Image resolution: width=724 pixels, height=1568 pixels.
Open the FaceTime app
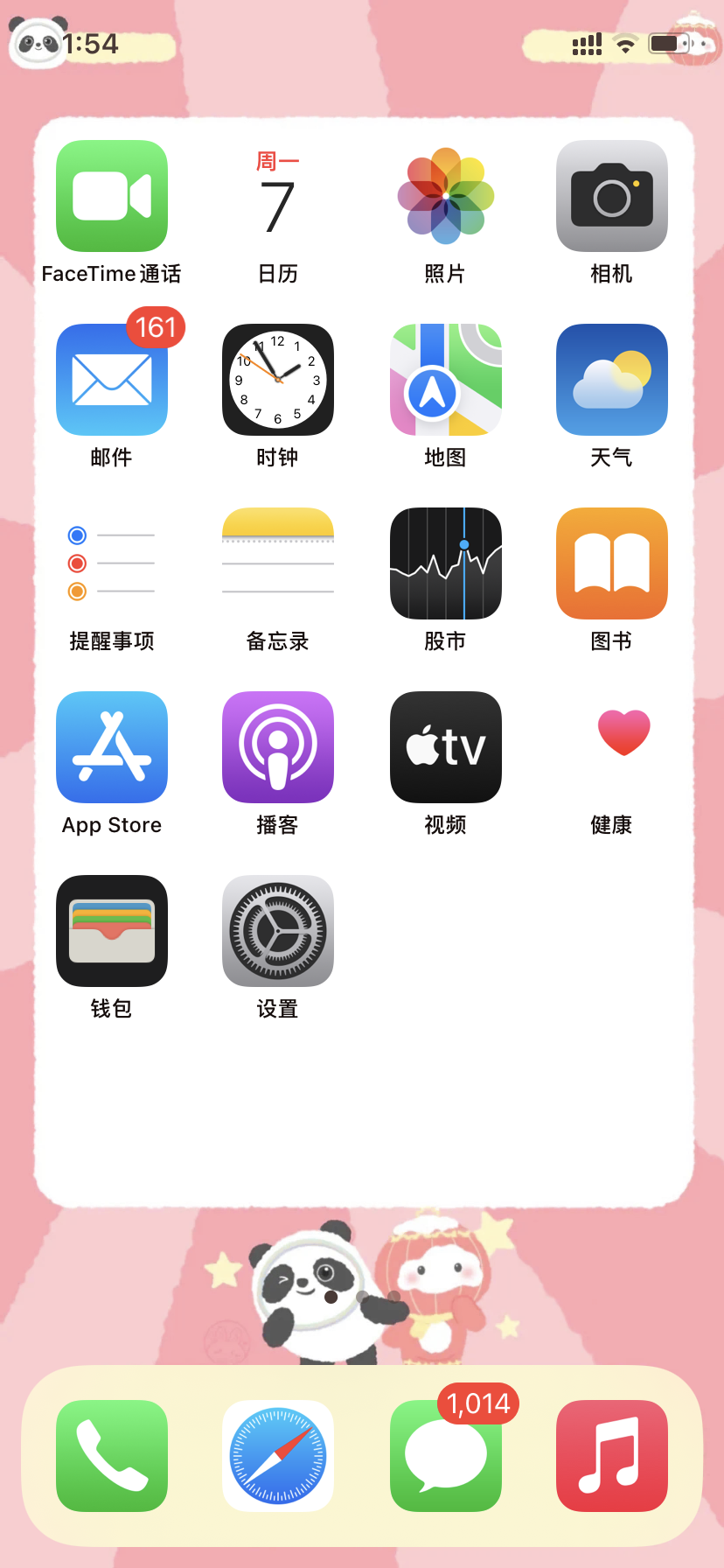[x=112, y=196]
